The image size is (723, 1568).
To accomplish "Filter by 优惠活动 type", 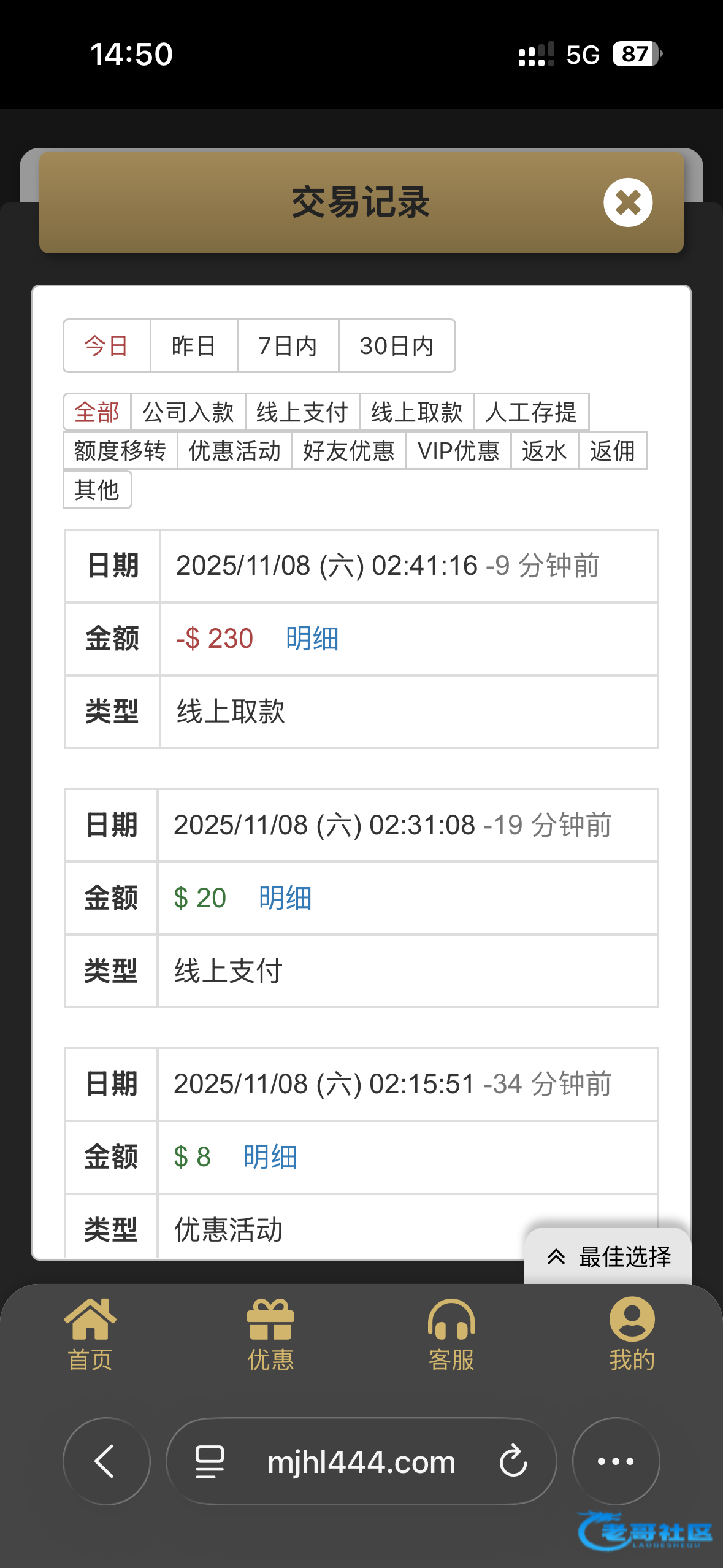I will point(235,451).
